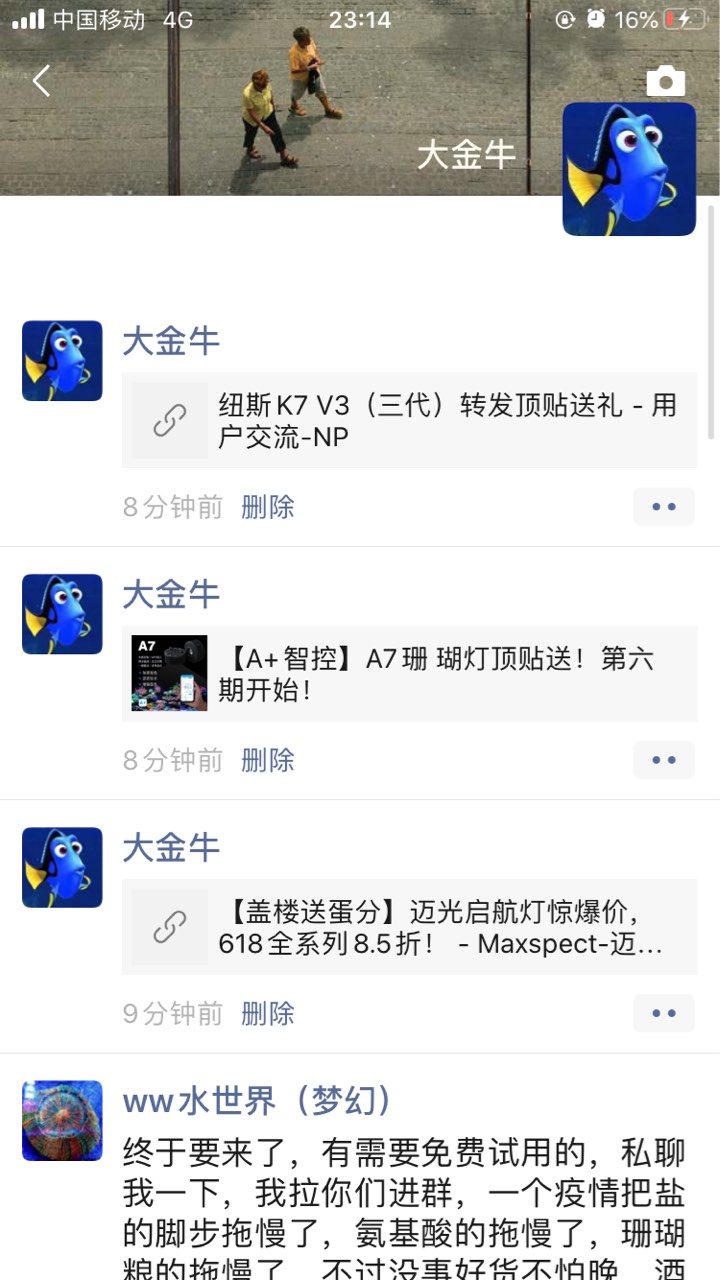Open ww水世界（梦幻）'s profile by name
Screen dimensions: 720x1280
click(x=257, y=1101)
